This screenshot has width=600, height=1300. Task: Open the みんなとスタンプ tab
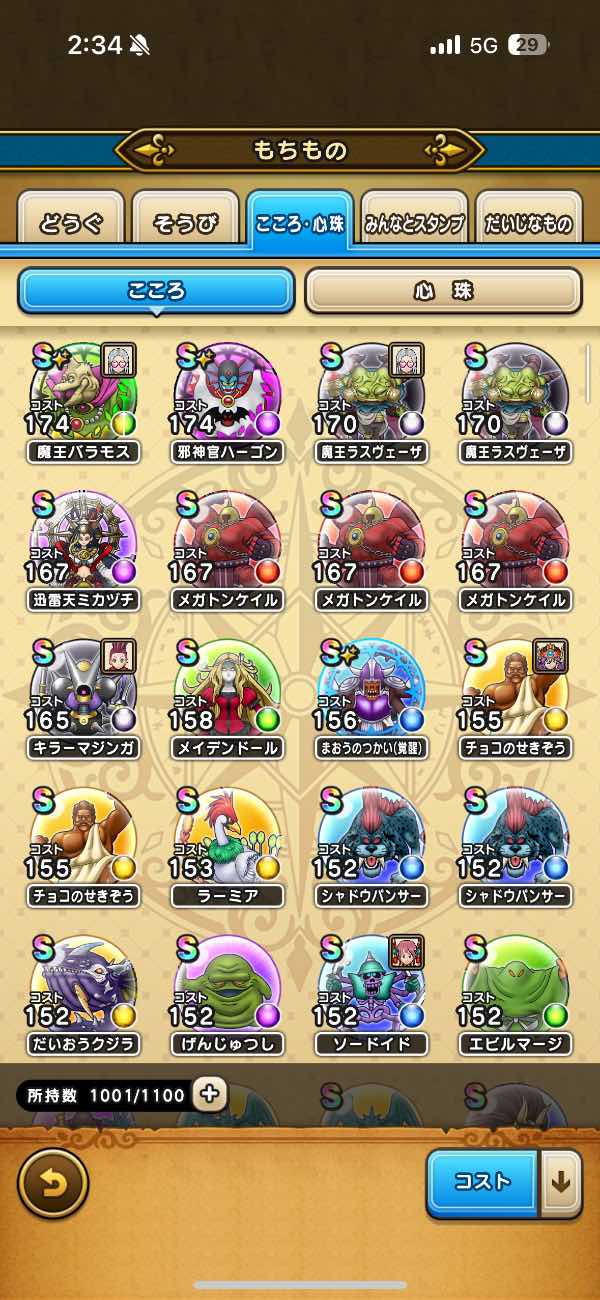pyautogui.click(x=414, y=222)
